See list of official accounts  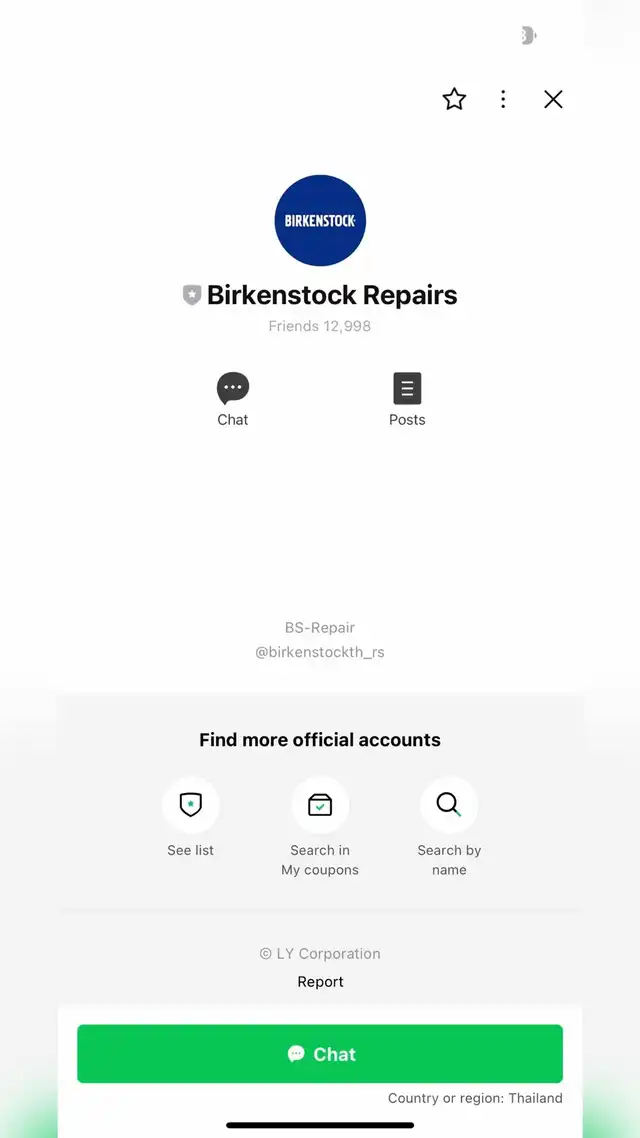point(191,805)
